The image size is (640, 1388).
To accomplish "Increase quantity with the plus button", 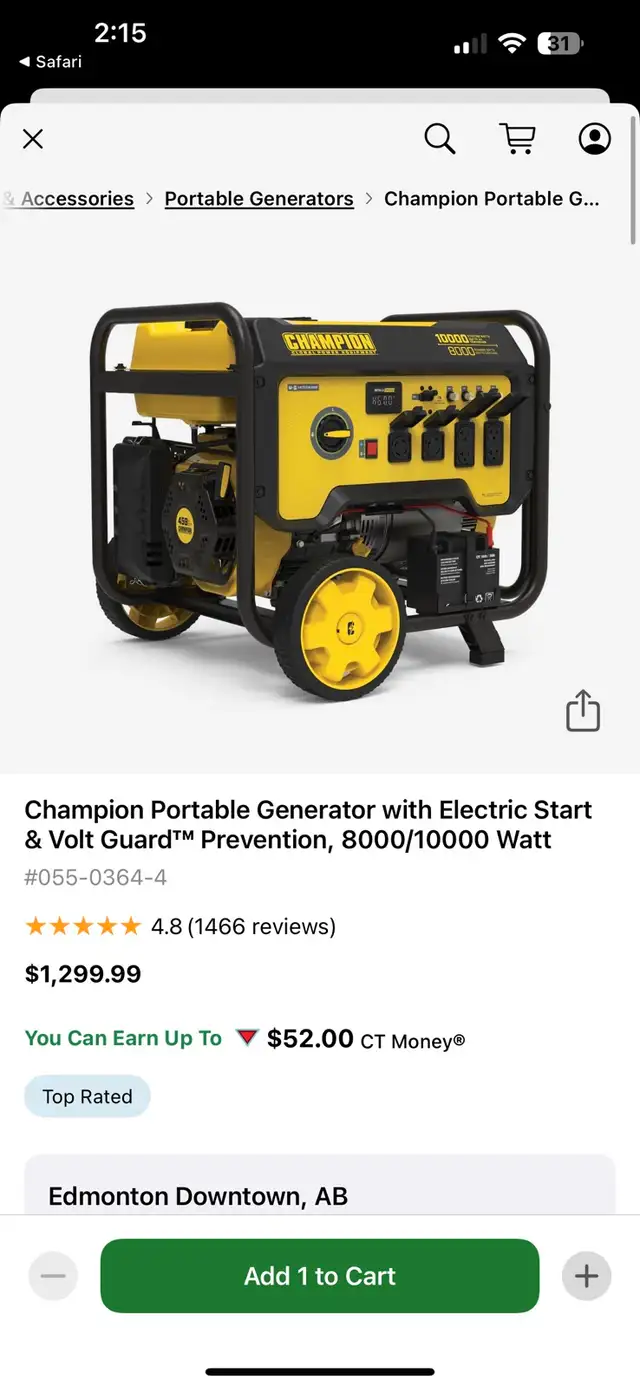I will (587, 1276).
